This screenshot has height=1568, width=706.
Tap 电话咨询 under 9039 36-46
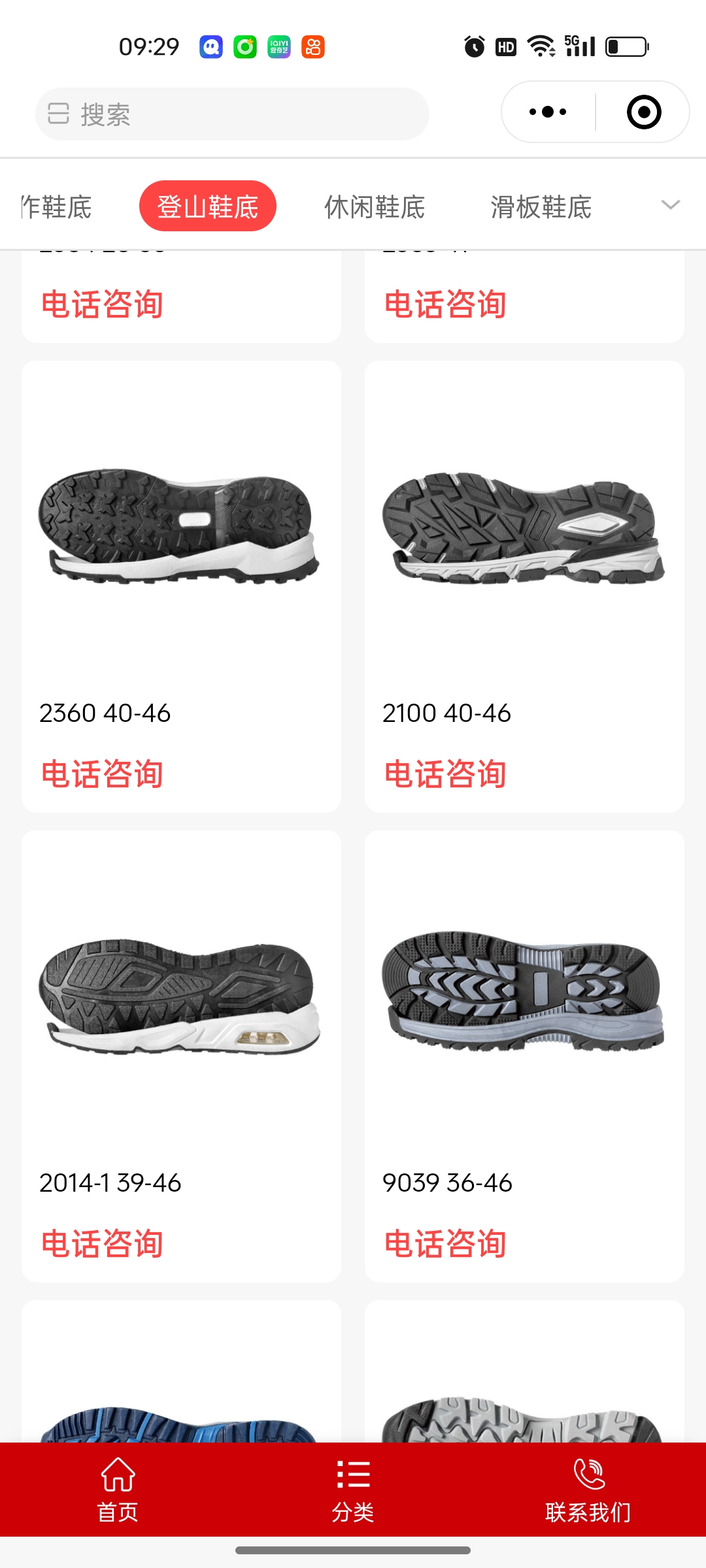tap(446, 1244)
